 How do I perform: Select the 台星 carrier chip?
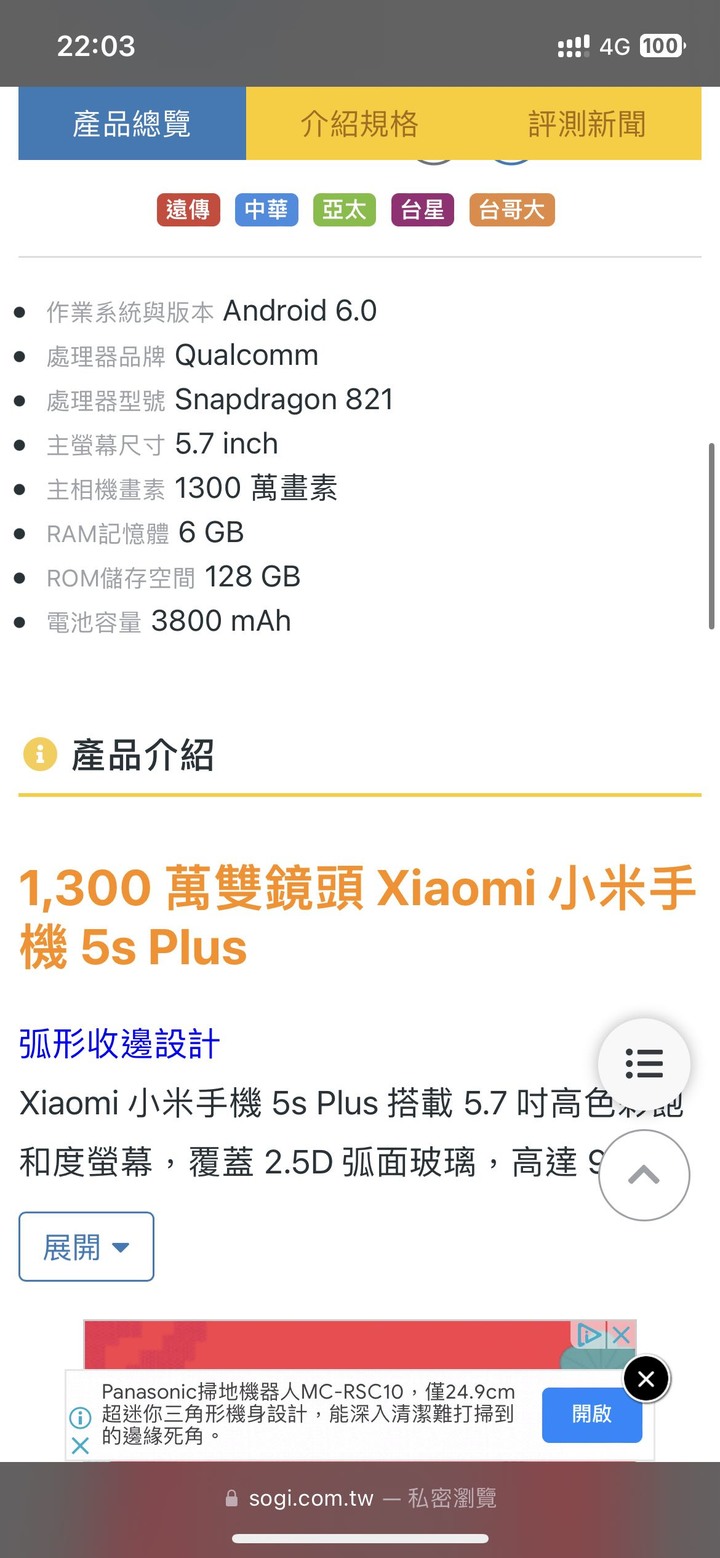[x=422, y=210]
